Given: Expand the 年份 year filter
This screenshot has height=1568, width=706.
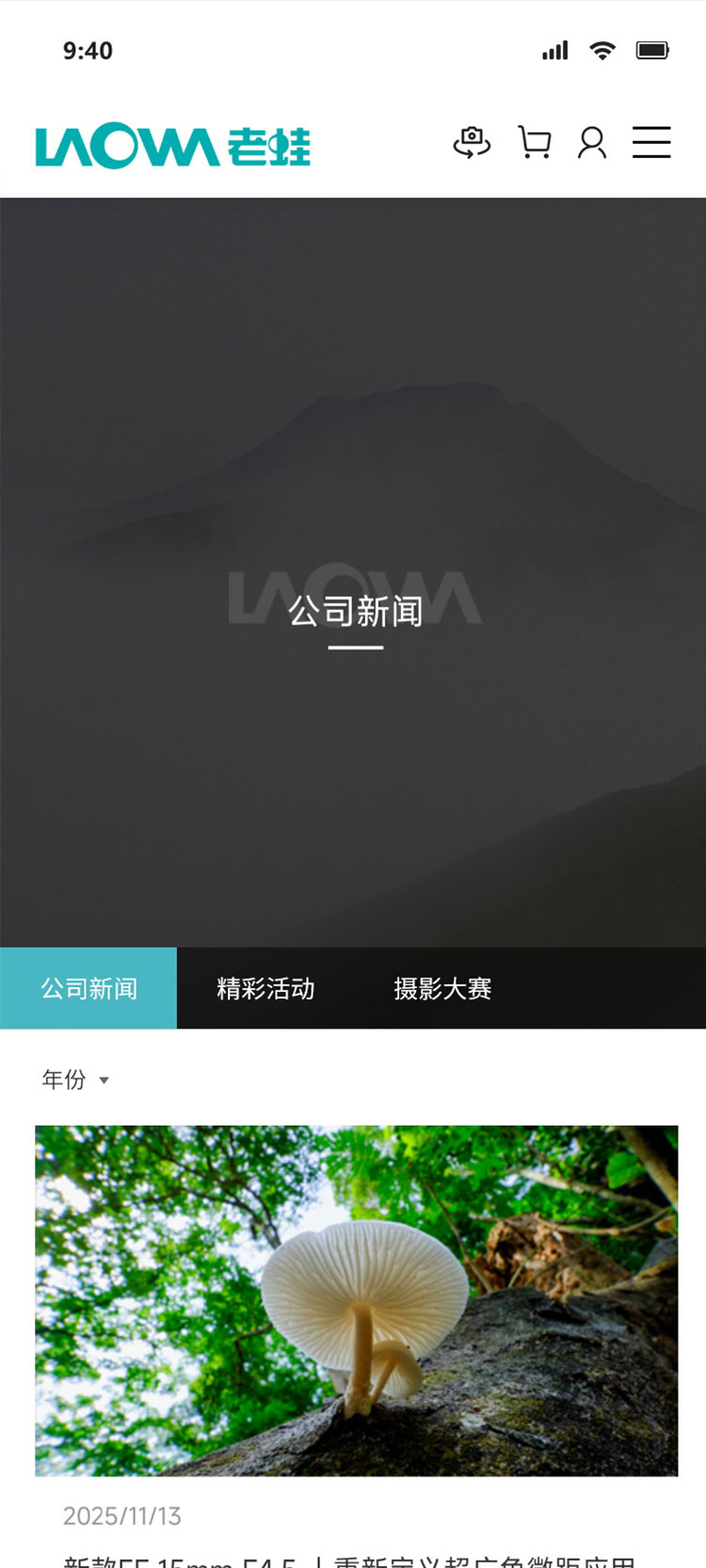Looking at the screenshot, I should coord(75,1080).
